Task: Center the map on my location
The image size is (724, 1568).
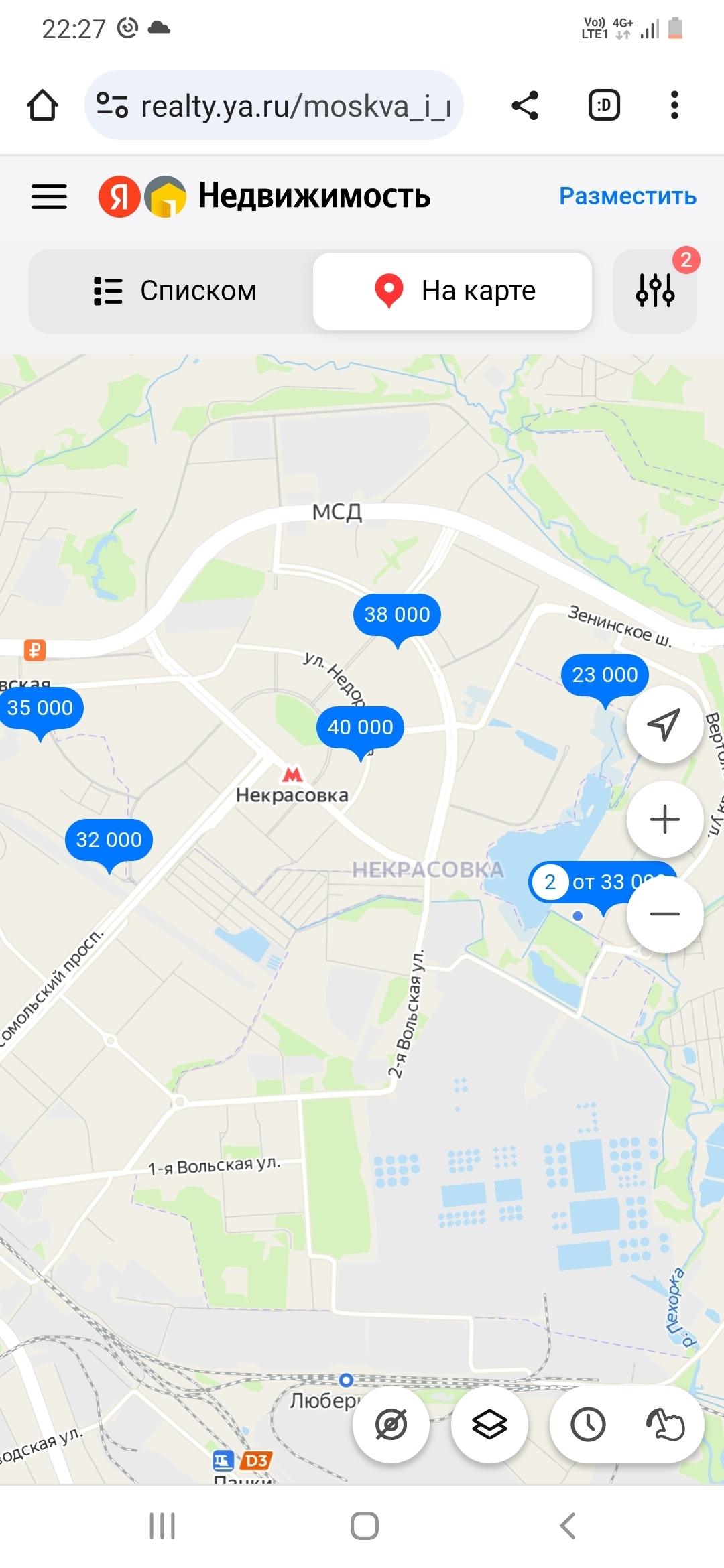Action: click(x=664, y=724)
